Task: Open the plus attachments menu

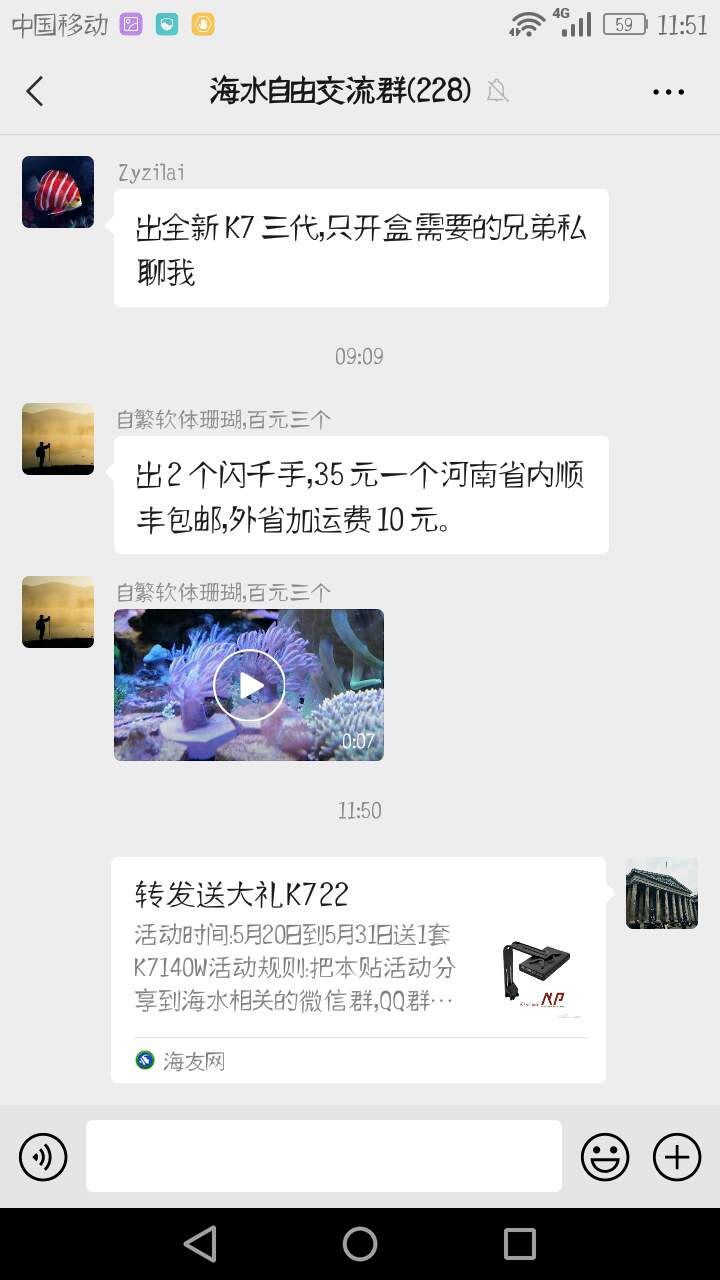Action: click(677, 1157)
